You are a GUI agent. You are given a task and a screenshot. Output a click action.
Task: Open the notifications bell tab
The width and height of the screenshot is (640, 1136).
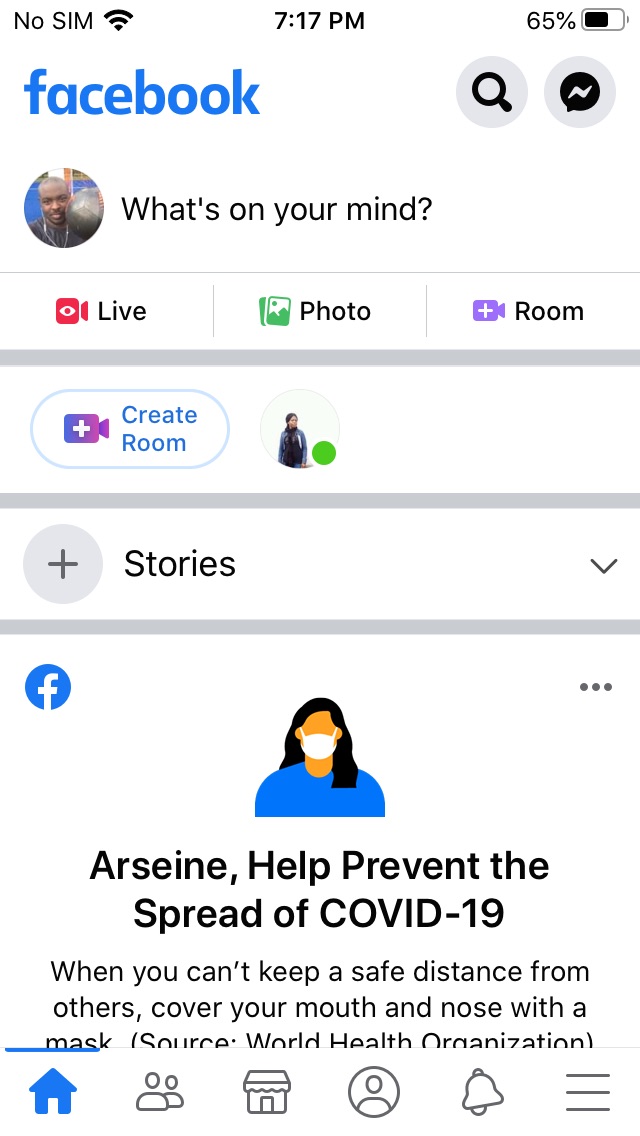pyautogui.click(x=482, y=1091)
